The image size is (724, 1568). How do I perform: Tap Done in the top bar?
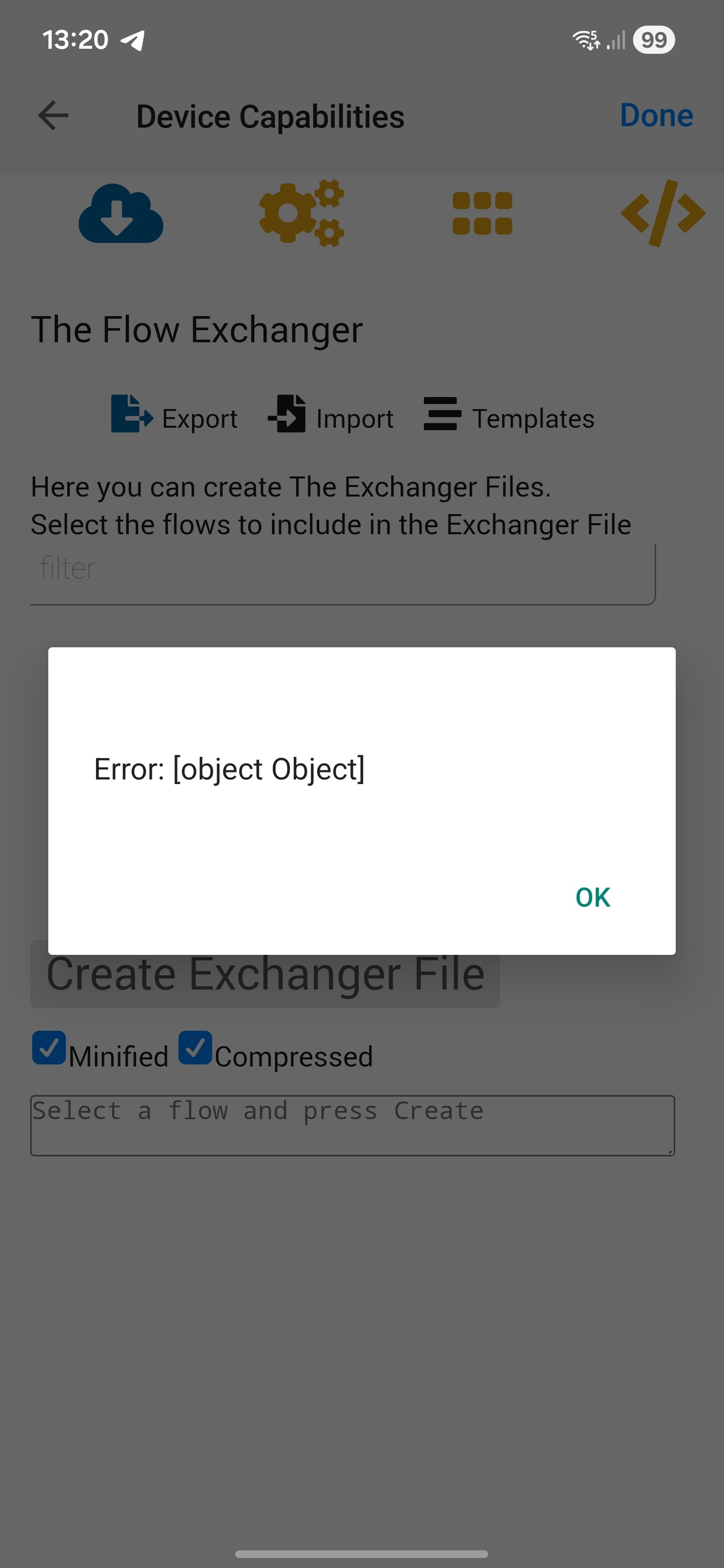[x=656, y=116]
